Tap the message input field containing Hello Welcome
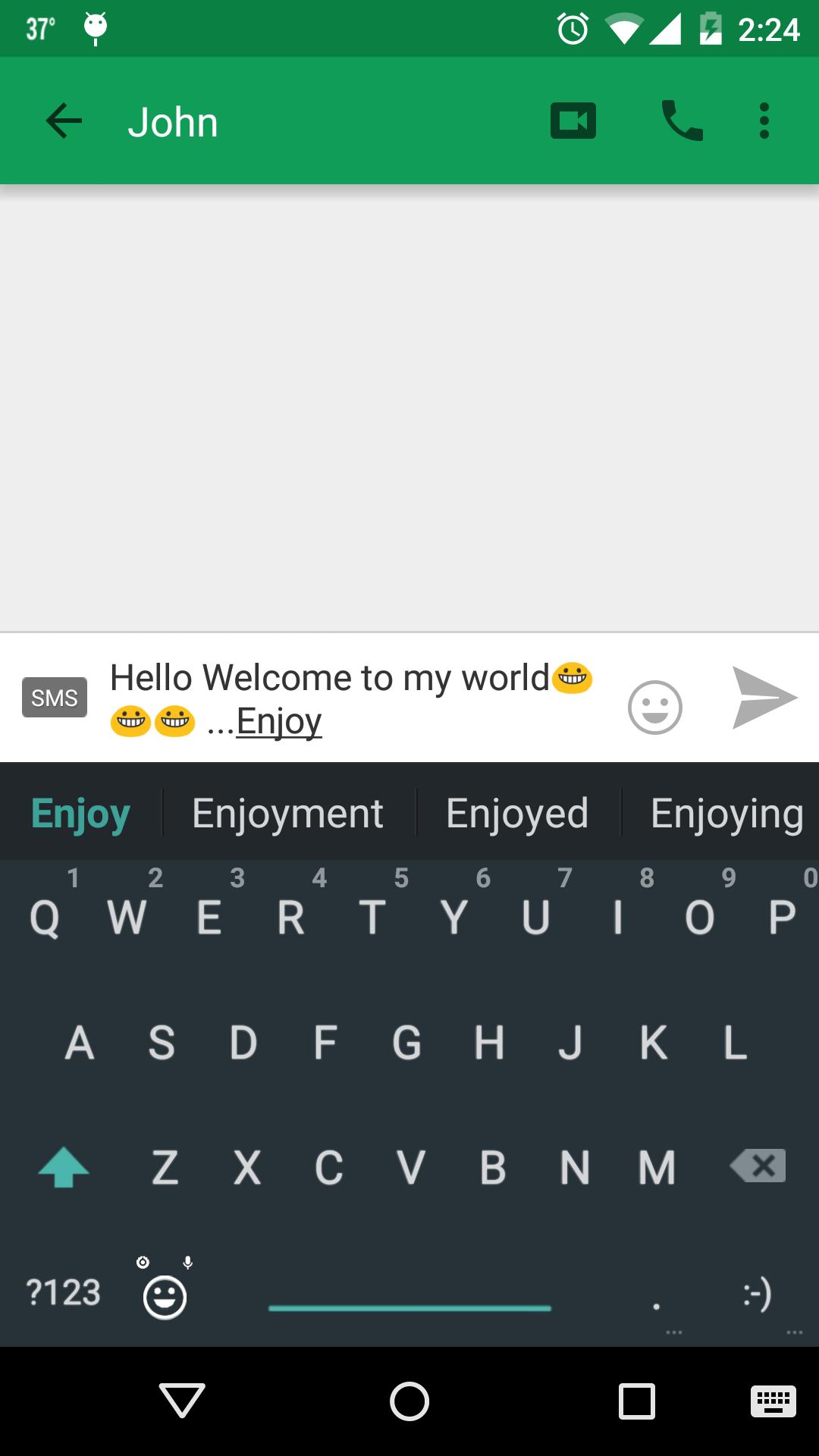 341,698
